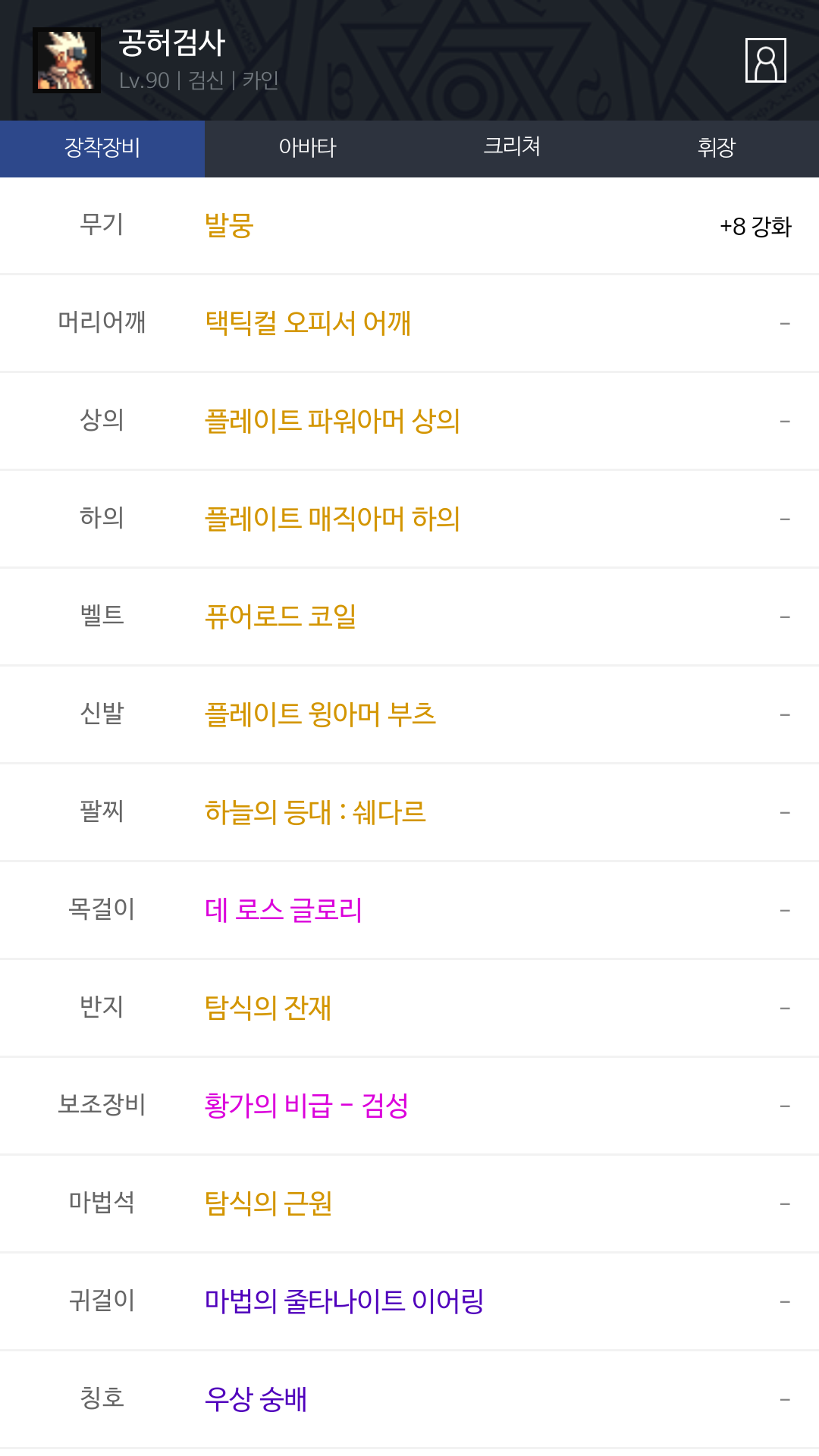Viewport: 819px width, 1456px height.
Task: View 택틱컬 오피서 어깨 details
Action: pyautogui.click(x=308, y=323)
